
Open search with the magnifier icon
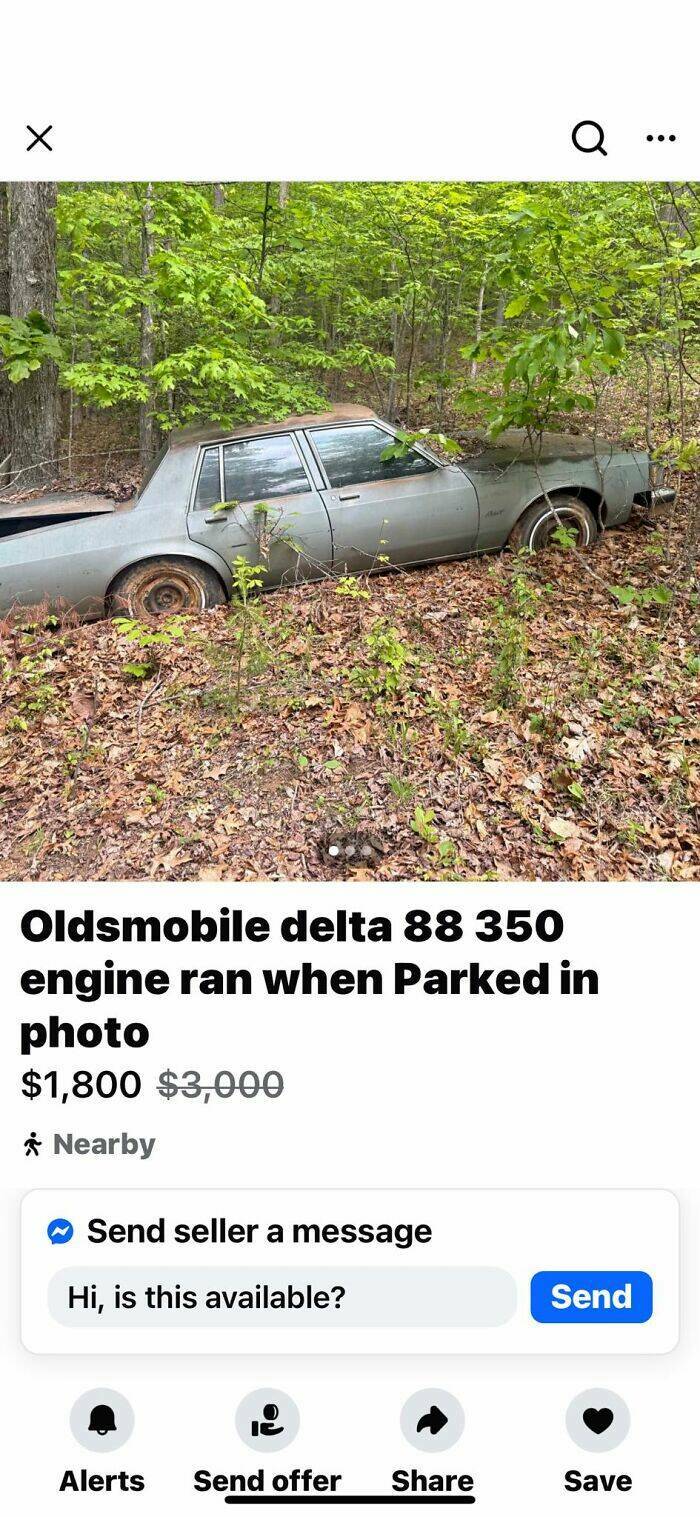[589, 138]
